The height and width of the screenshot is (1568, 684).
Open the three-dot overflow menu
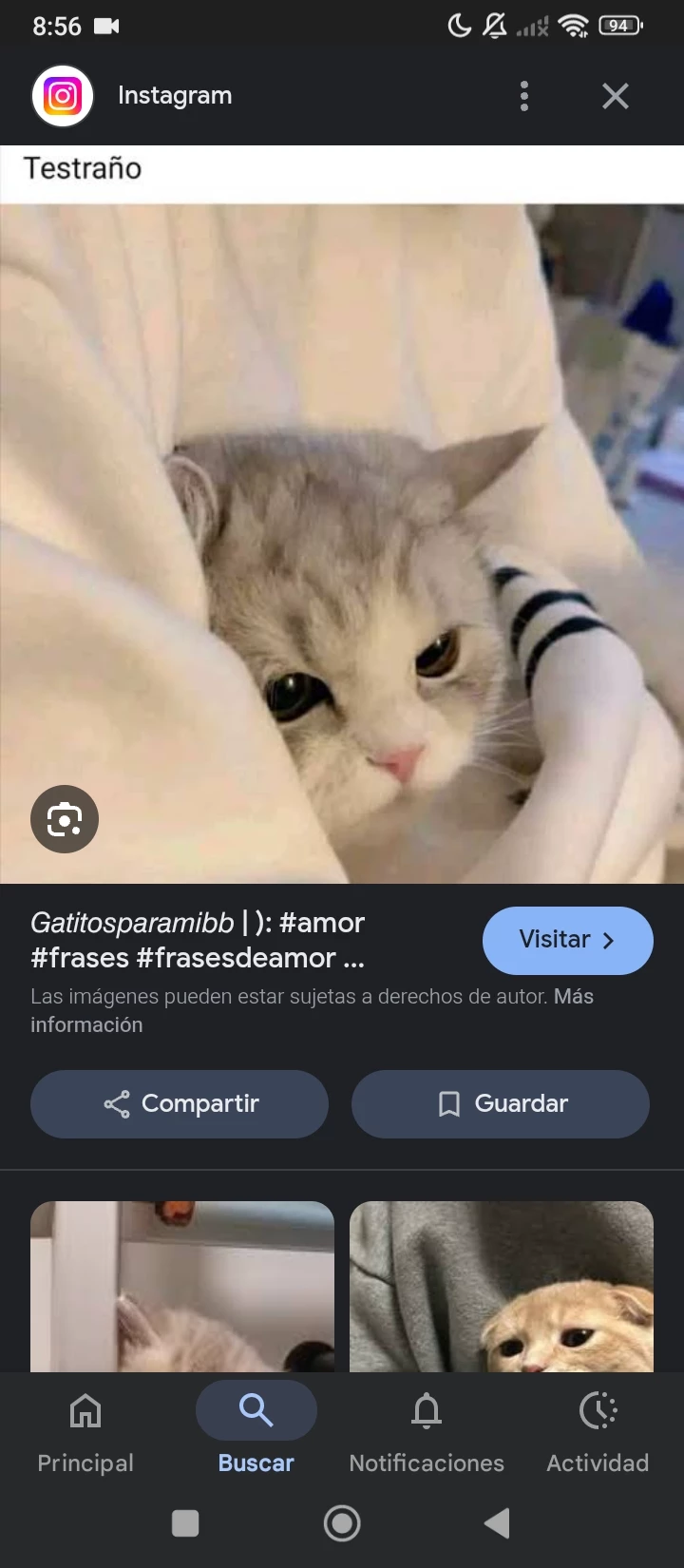524,96
